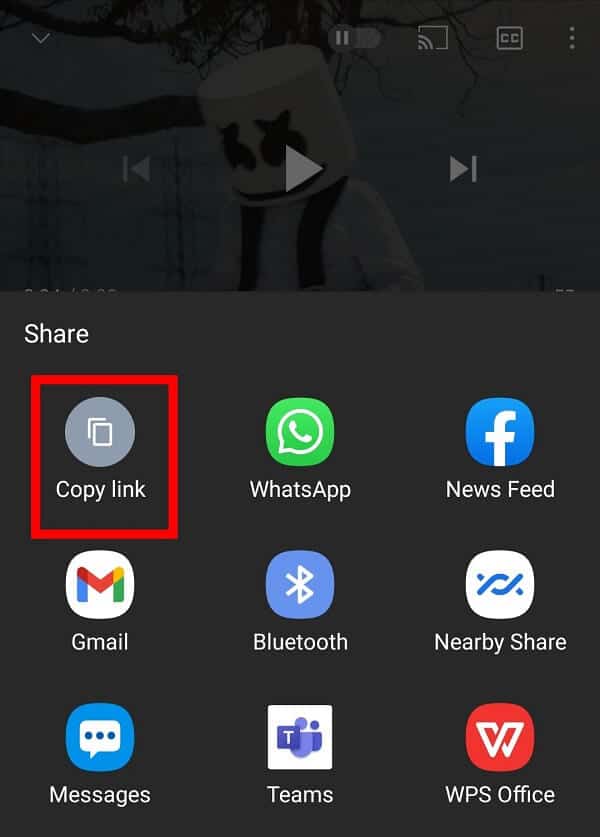Minimize the player with down chevron
The width and height of the screenshot is (600, 837).
click(x=41, y=38)
